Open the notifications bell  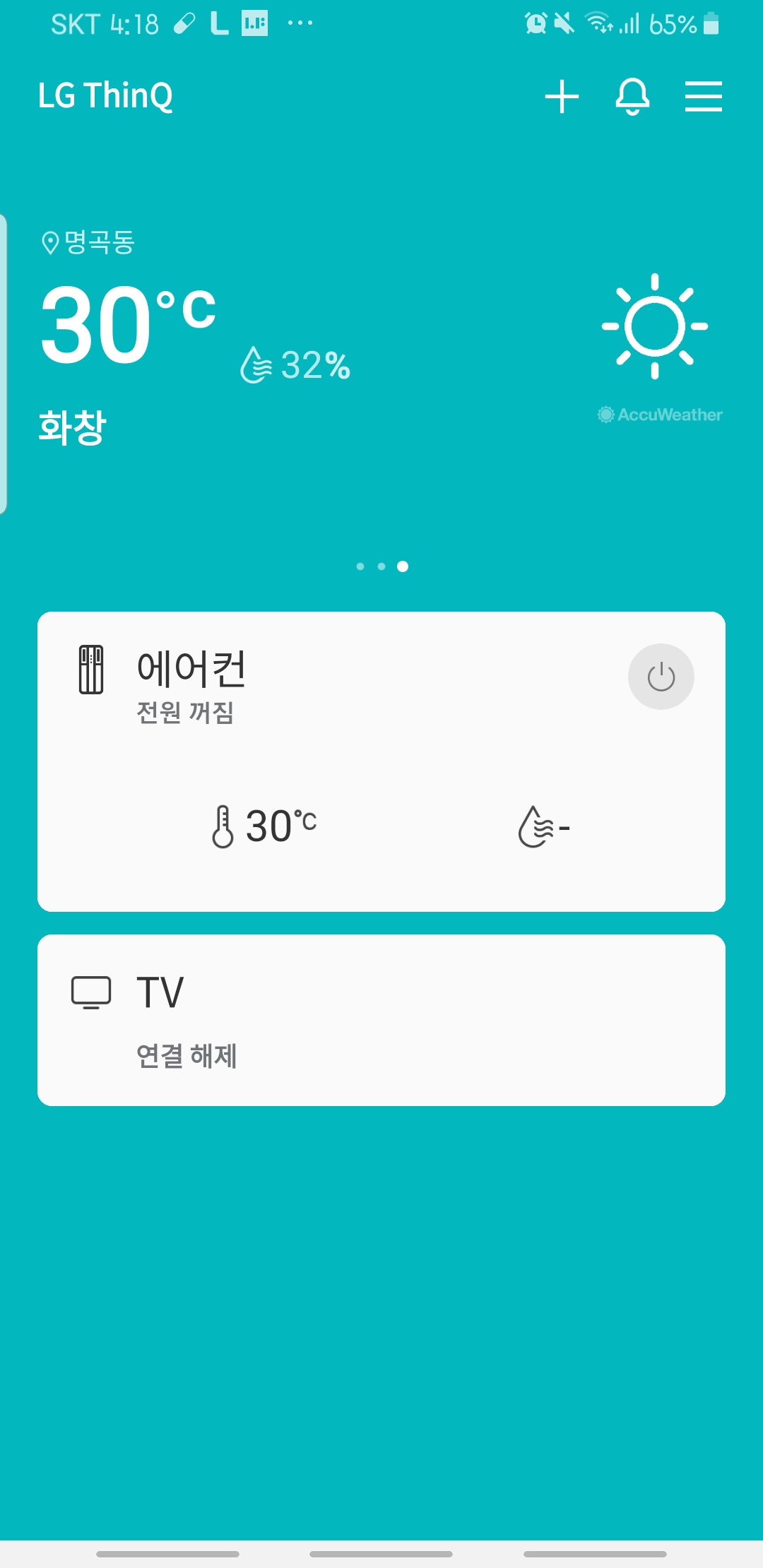[632, 96]
